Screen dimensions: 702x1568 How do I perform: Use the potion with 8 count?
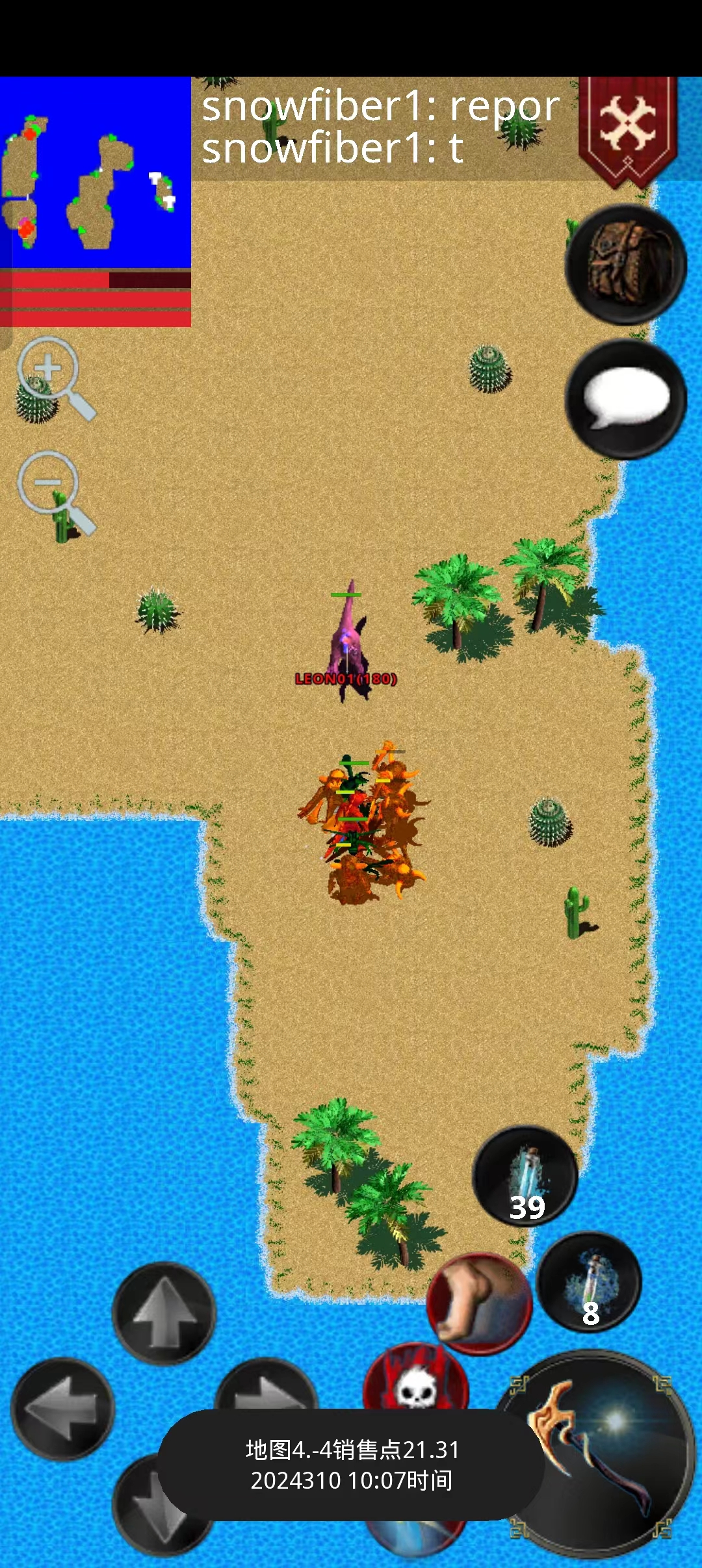589,1283
